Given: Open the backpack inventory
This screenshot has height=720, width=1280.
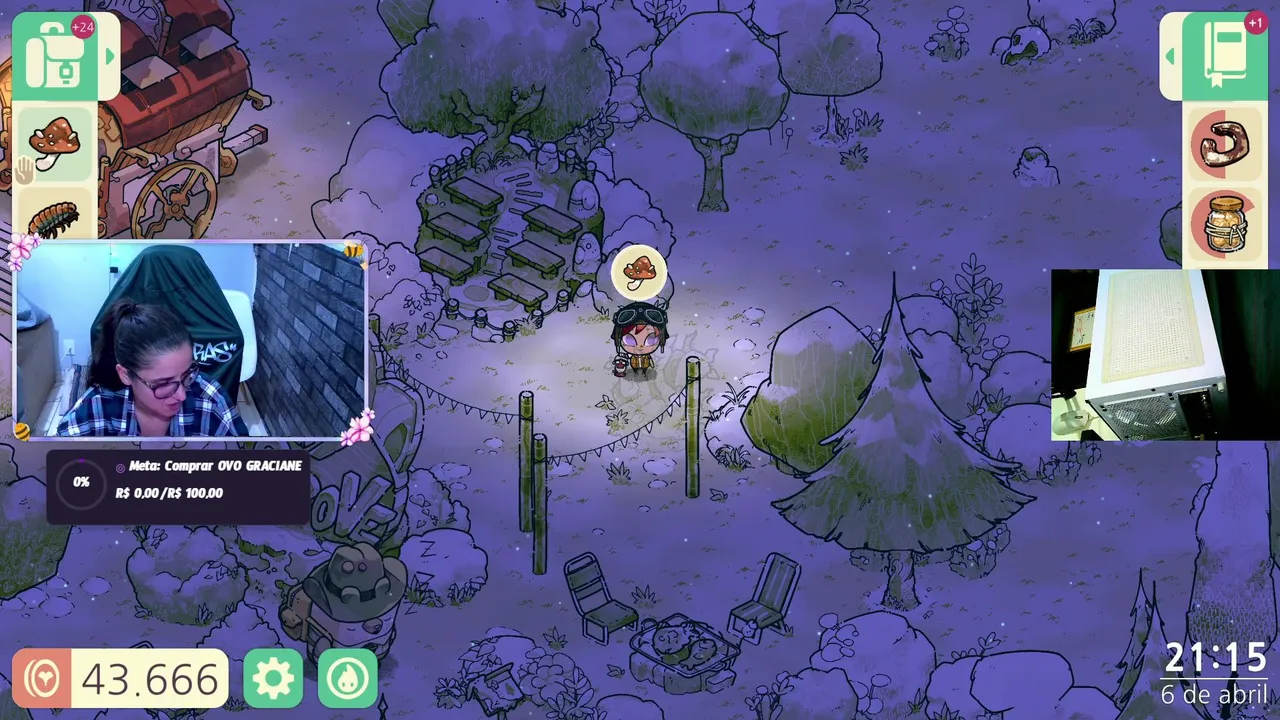Looking at the screenshot, I should pos(55,55).
